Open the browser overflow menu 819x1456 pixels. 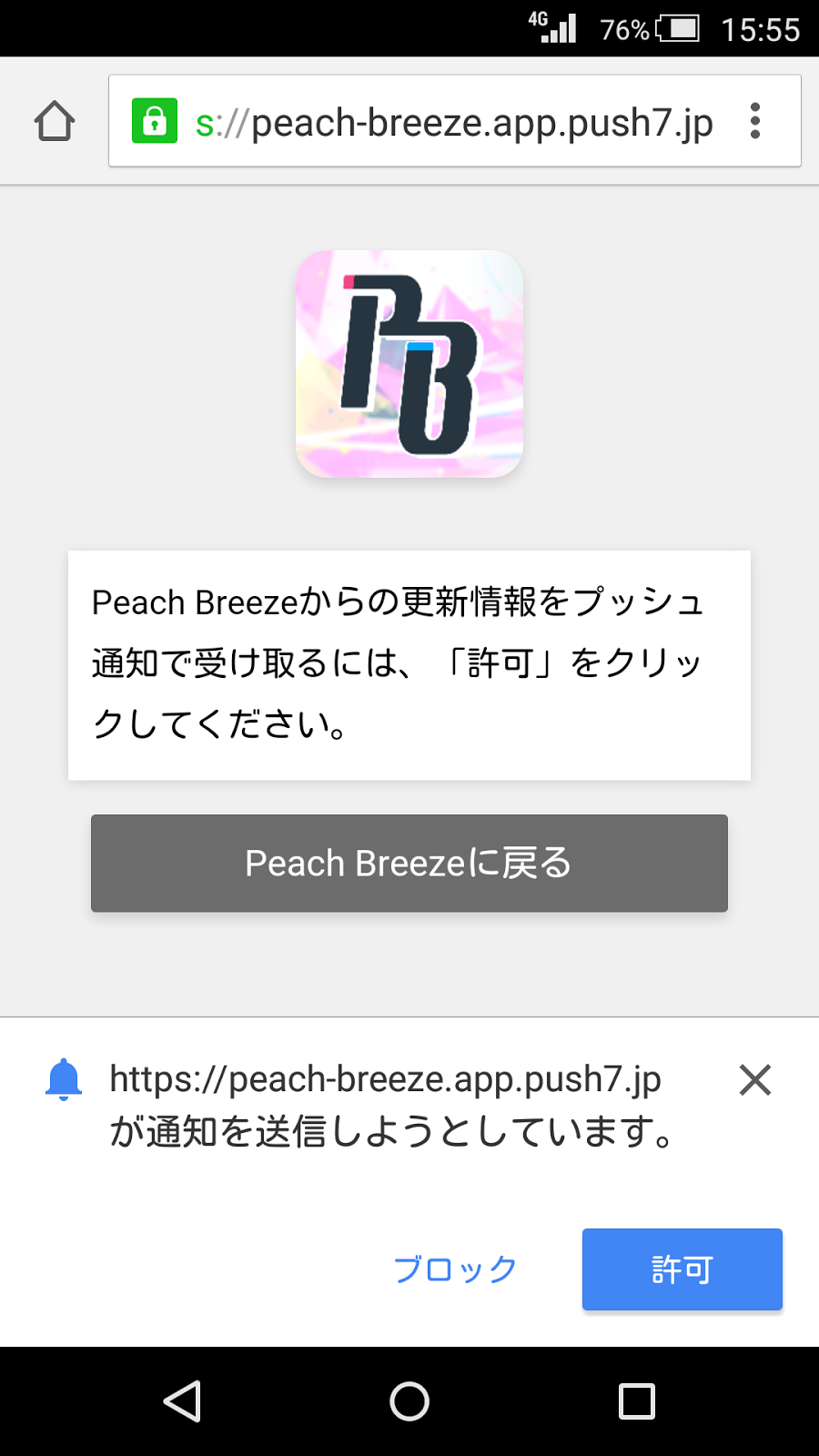tap(754, 121)
